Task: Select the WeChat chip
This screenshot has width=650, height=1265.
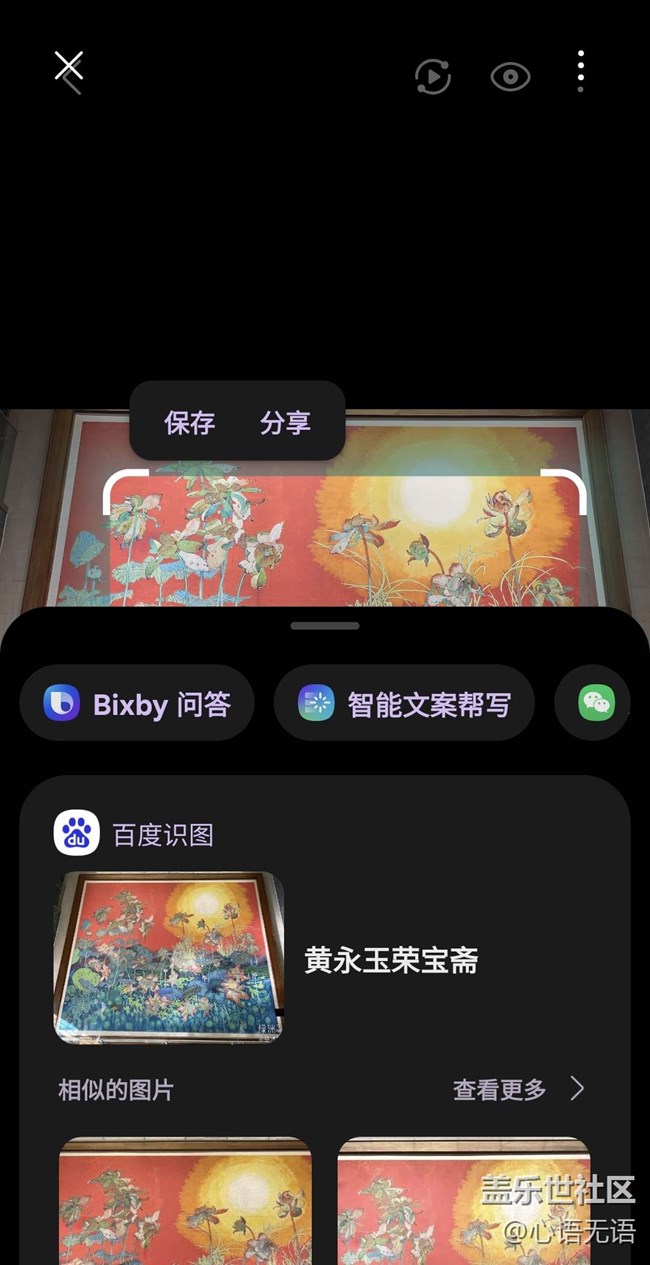Action: pyautogui.click(x=596, y=704)
